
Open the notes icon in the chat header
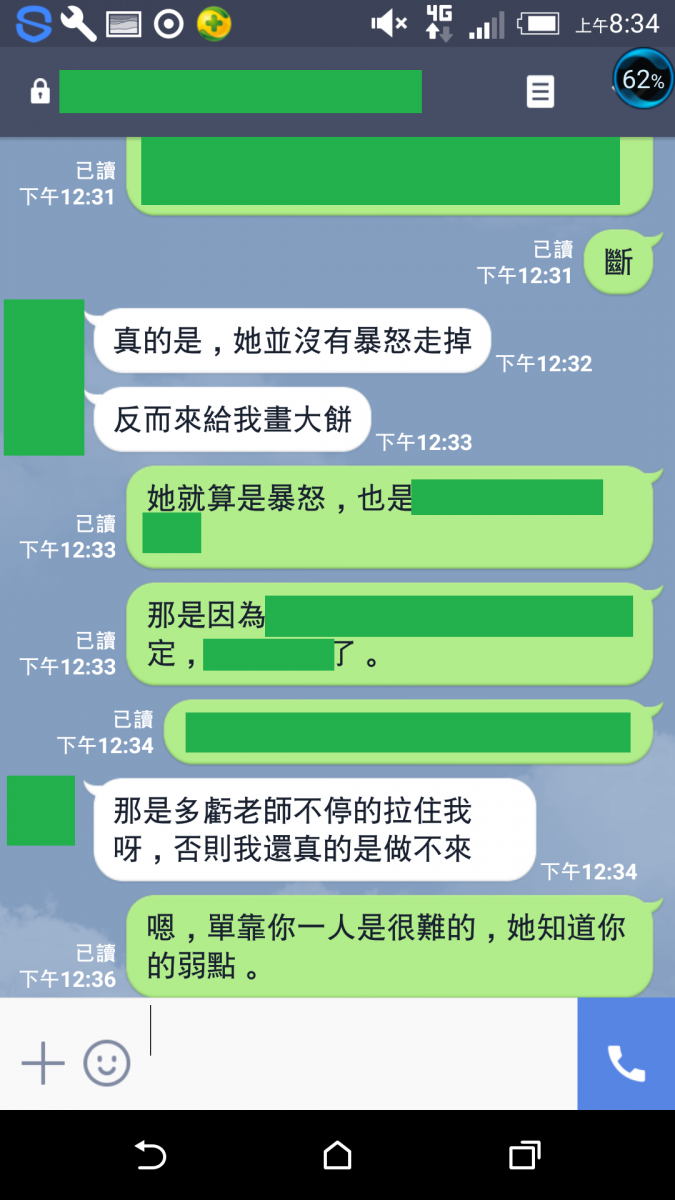540,92
